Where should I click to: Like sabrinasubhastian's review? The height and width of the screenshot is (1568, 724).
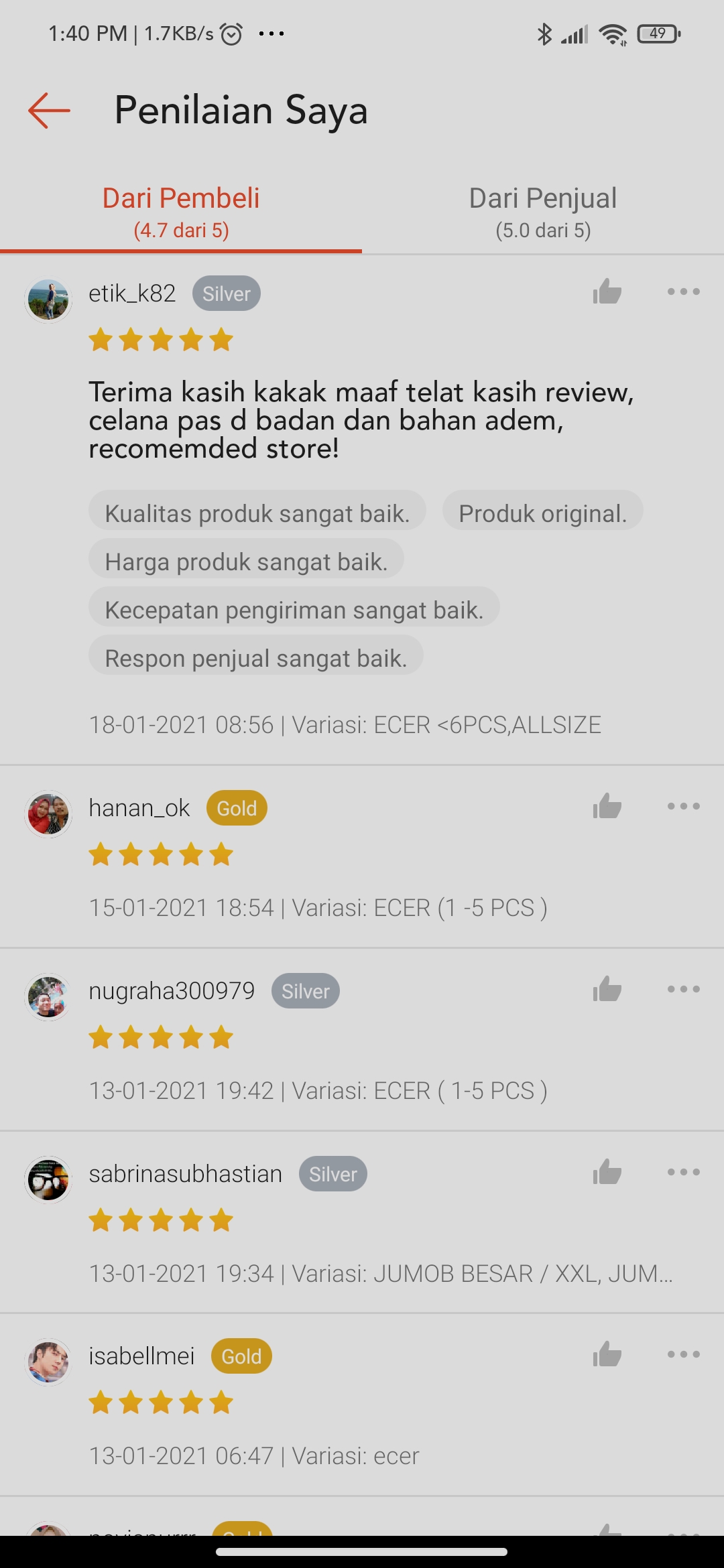pos(607,1173)
